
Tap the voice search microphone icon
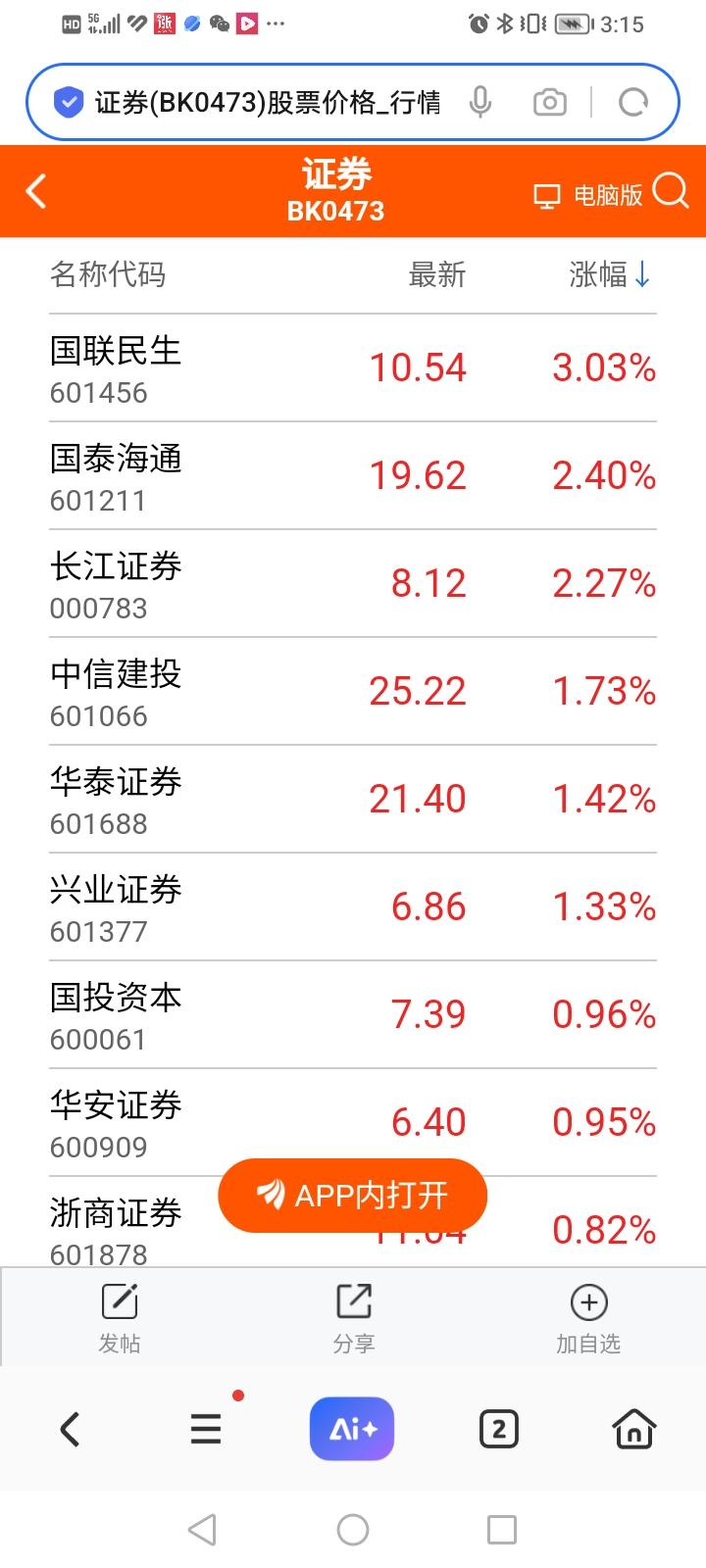(x=481, y=101)
